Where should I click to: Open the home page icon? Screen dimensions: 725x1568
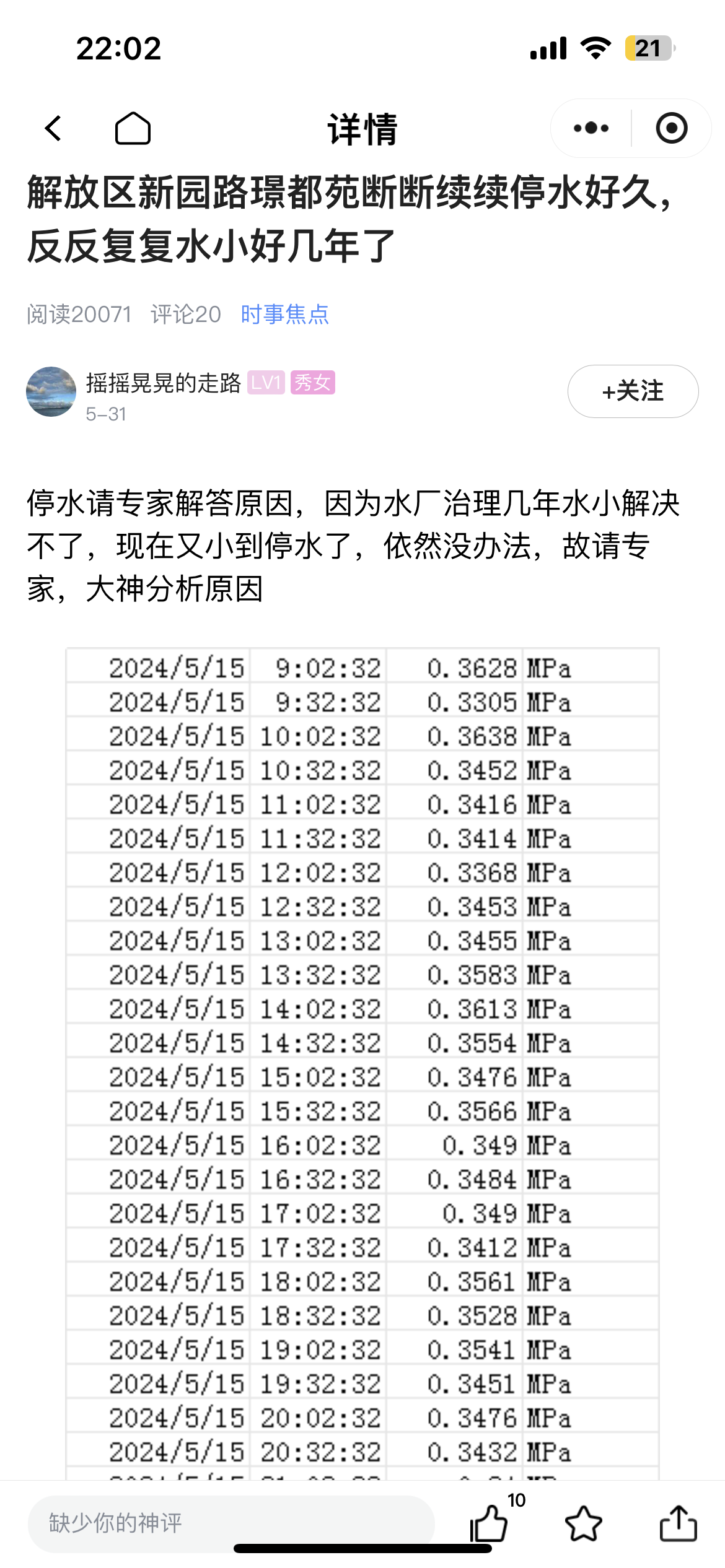133,129
